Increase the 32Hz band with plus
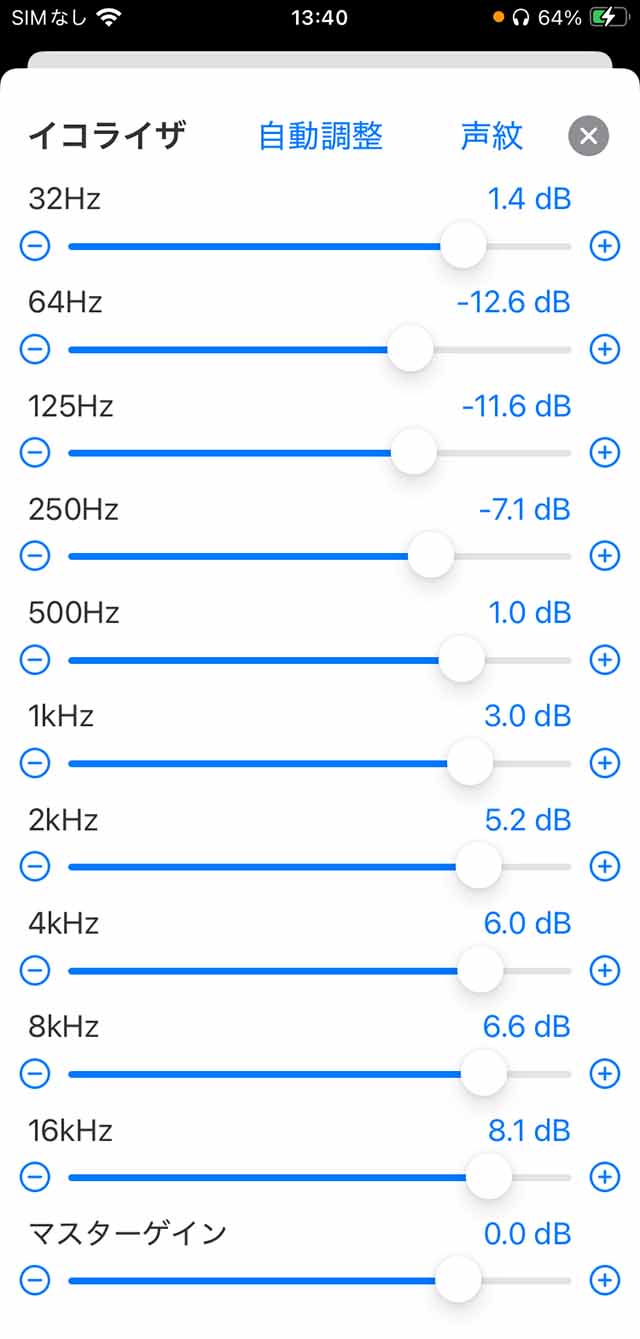 pos(604,246)
